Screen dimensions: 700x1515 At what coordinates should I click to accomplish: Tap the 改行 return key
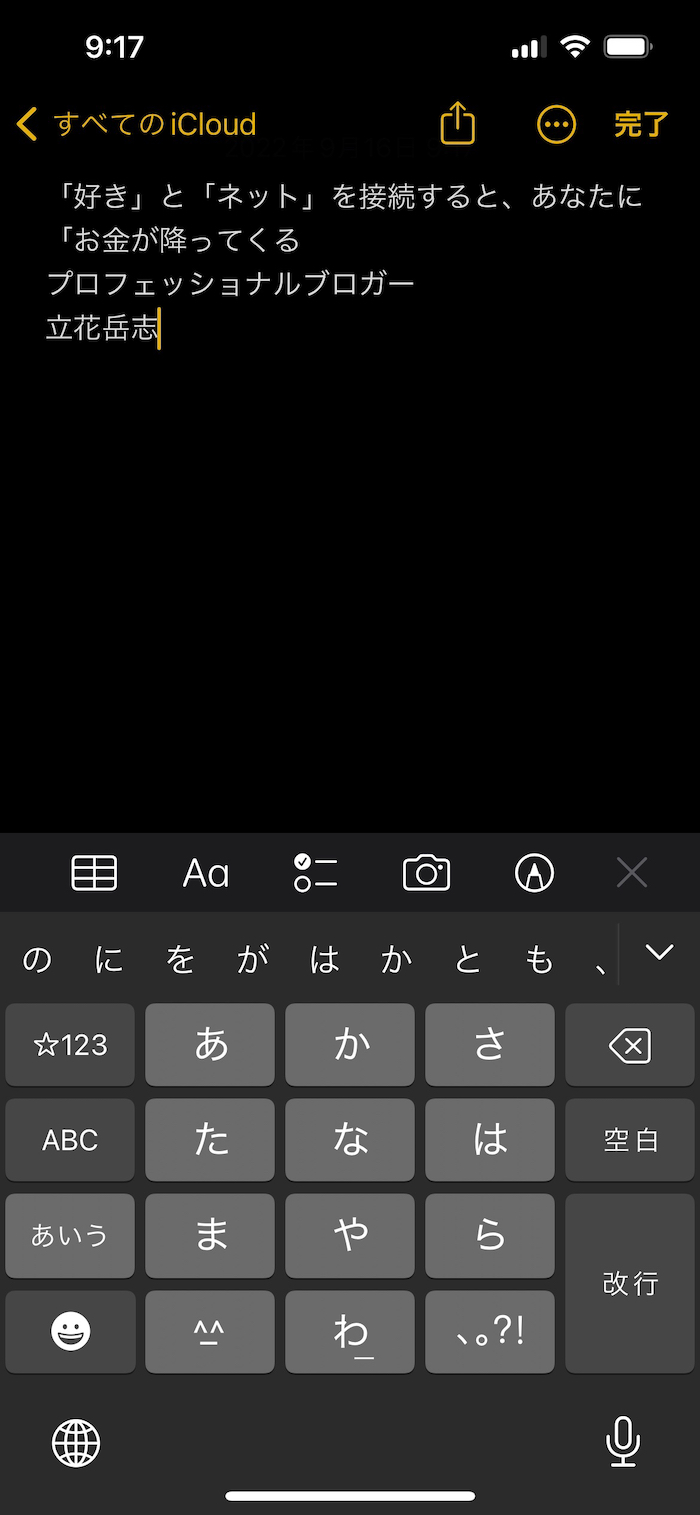click(630, 1283)
